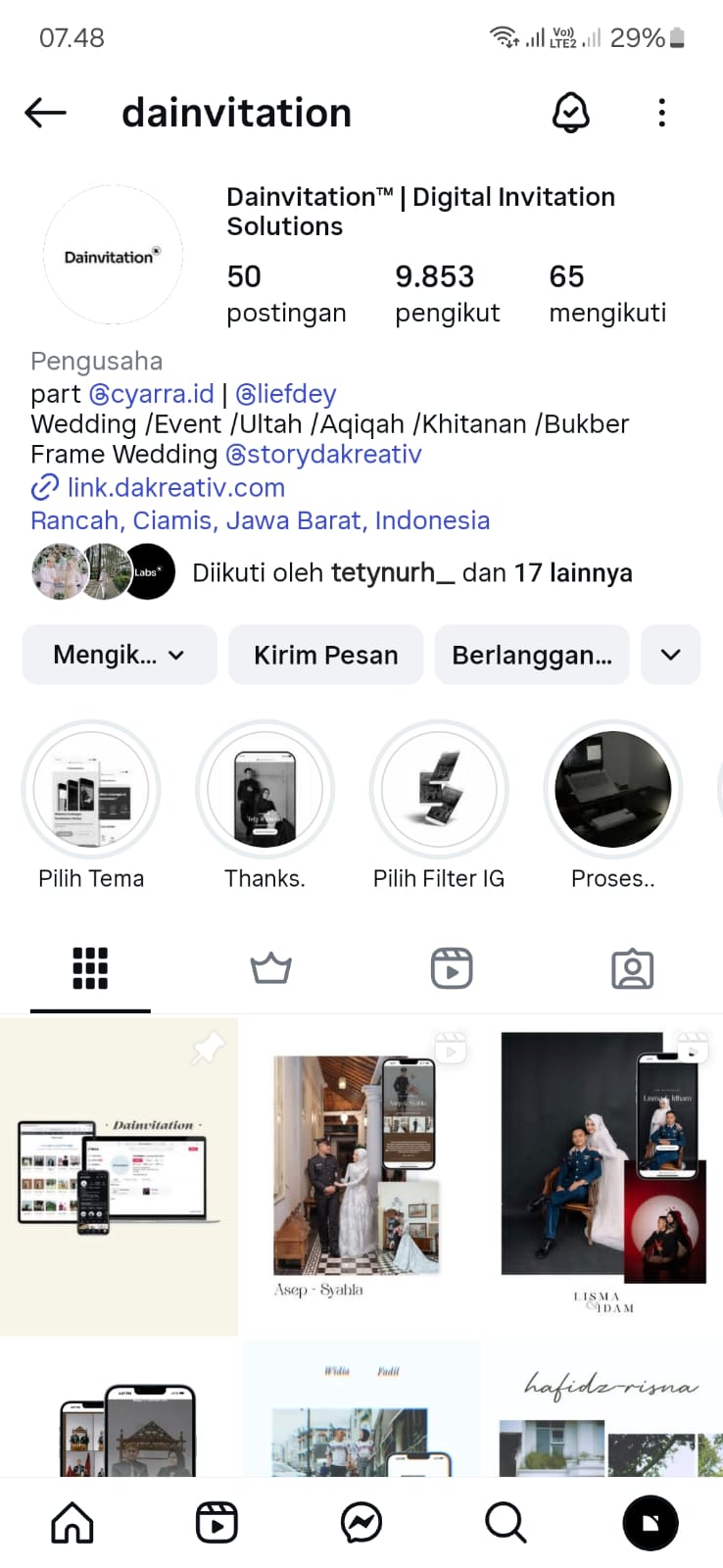
Task: Expand suggested accounts chevron button
Action: [x=671, y=655]
